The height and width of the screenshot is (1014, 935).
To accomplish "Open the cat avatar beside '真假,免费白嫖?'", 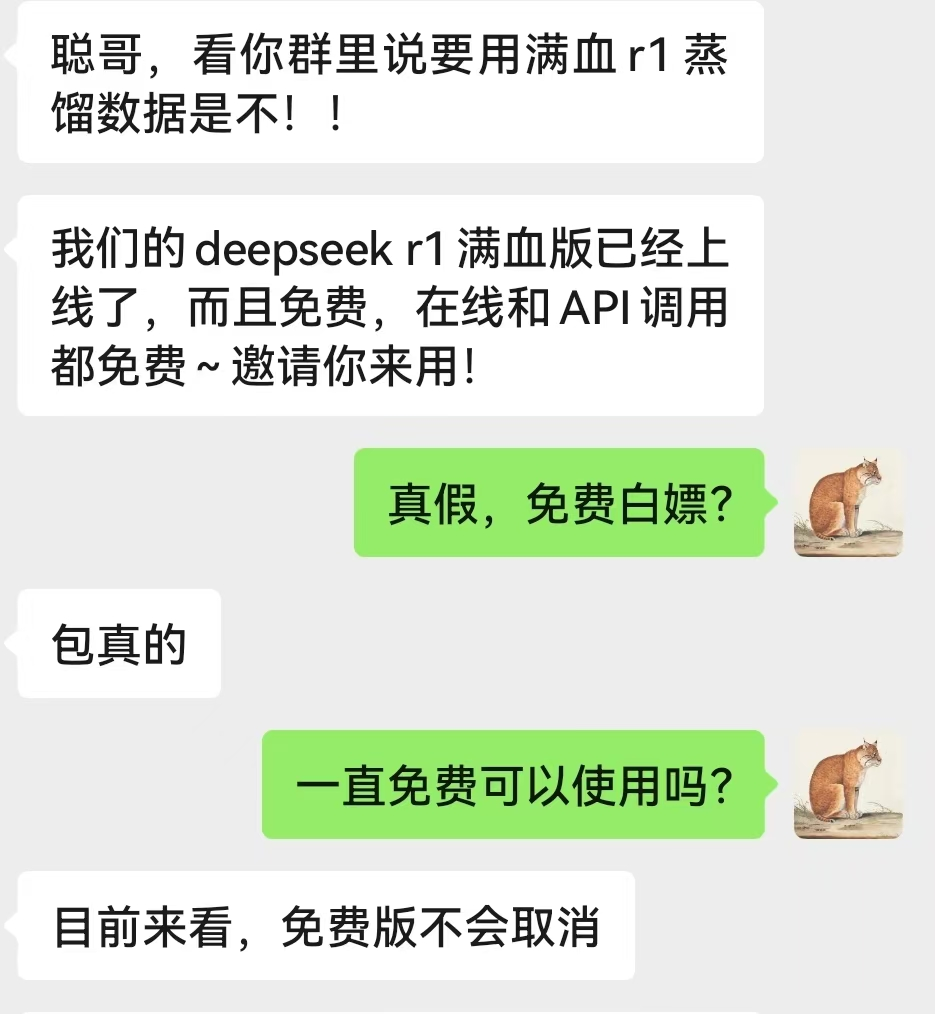I will tap(848, 503).
